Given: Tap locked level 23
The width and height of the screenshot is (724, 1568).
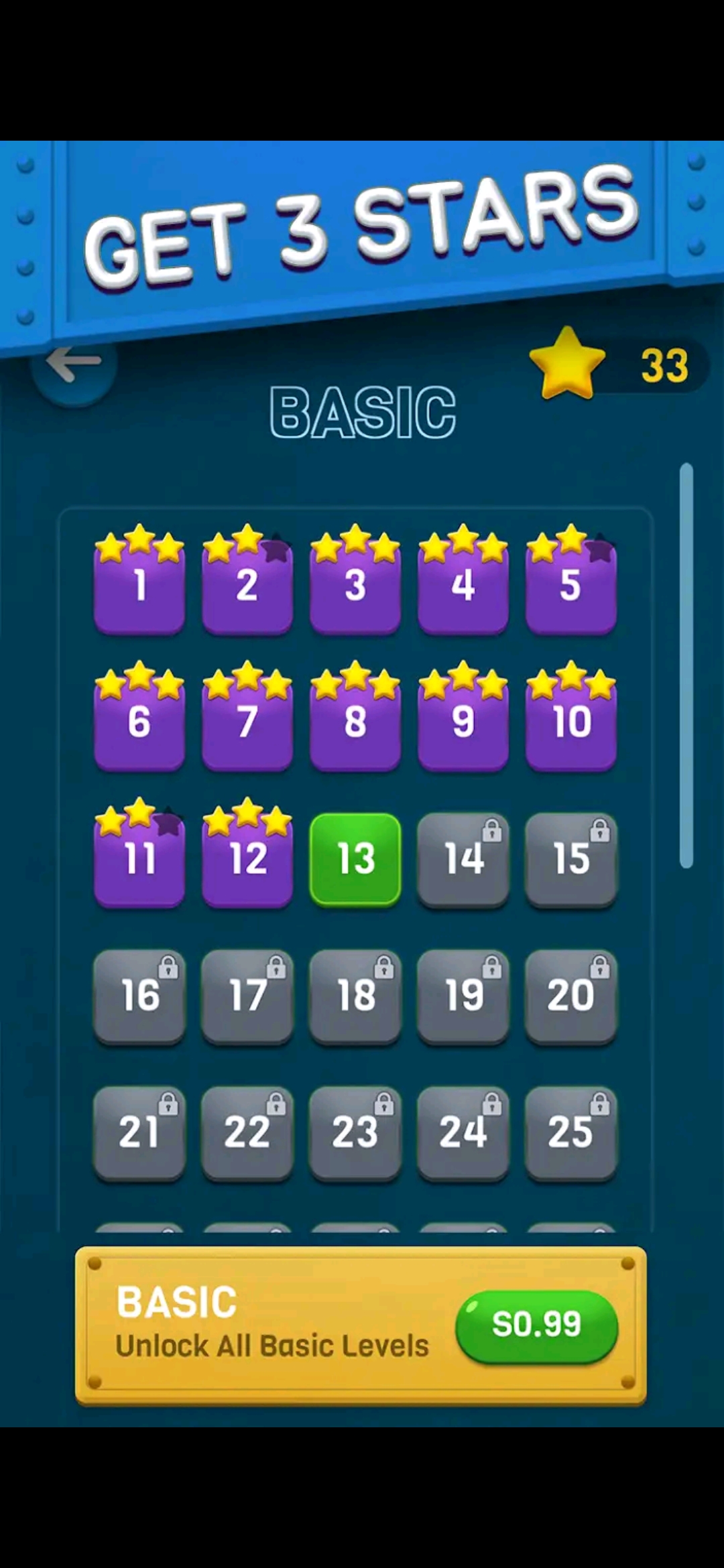Looking at the screenshot, I should pos(355,1134).
